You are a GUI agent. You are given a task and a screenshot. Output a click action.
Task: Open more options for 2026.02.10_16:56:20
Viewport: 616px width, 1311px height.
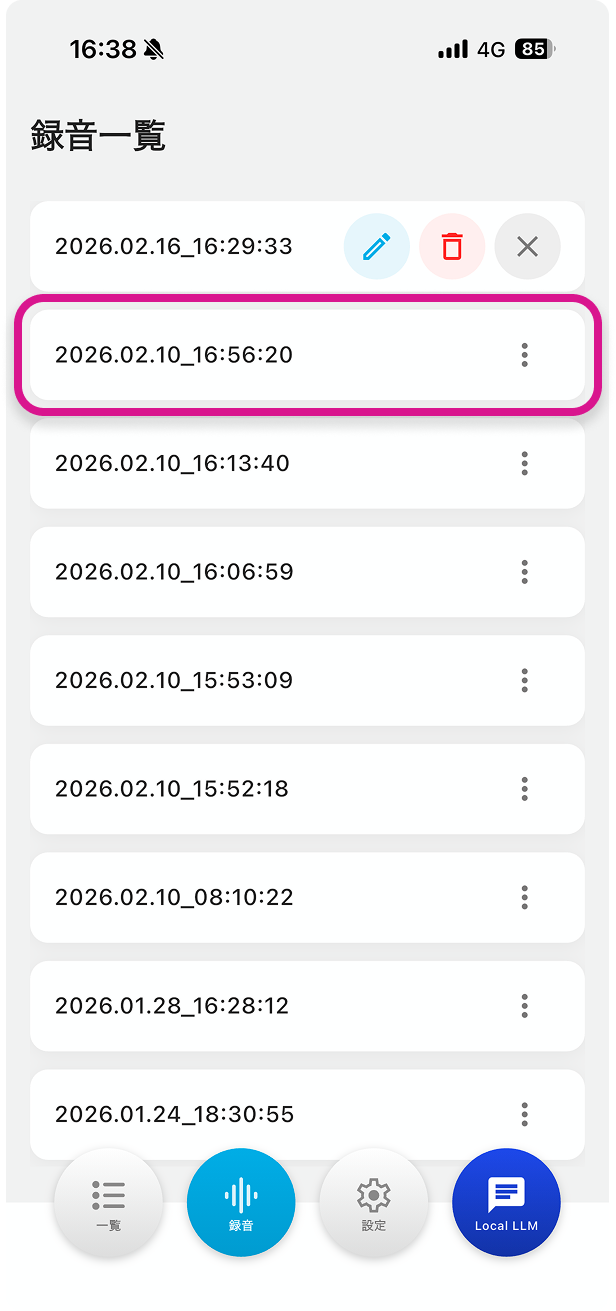pyautogui.click(x=524, y=355)
